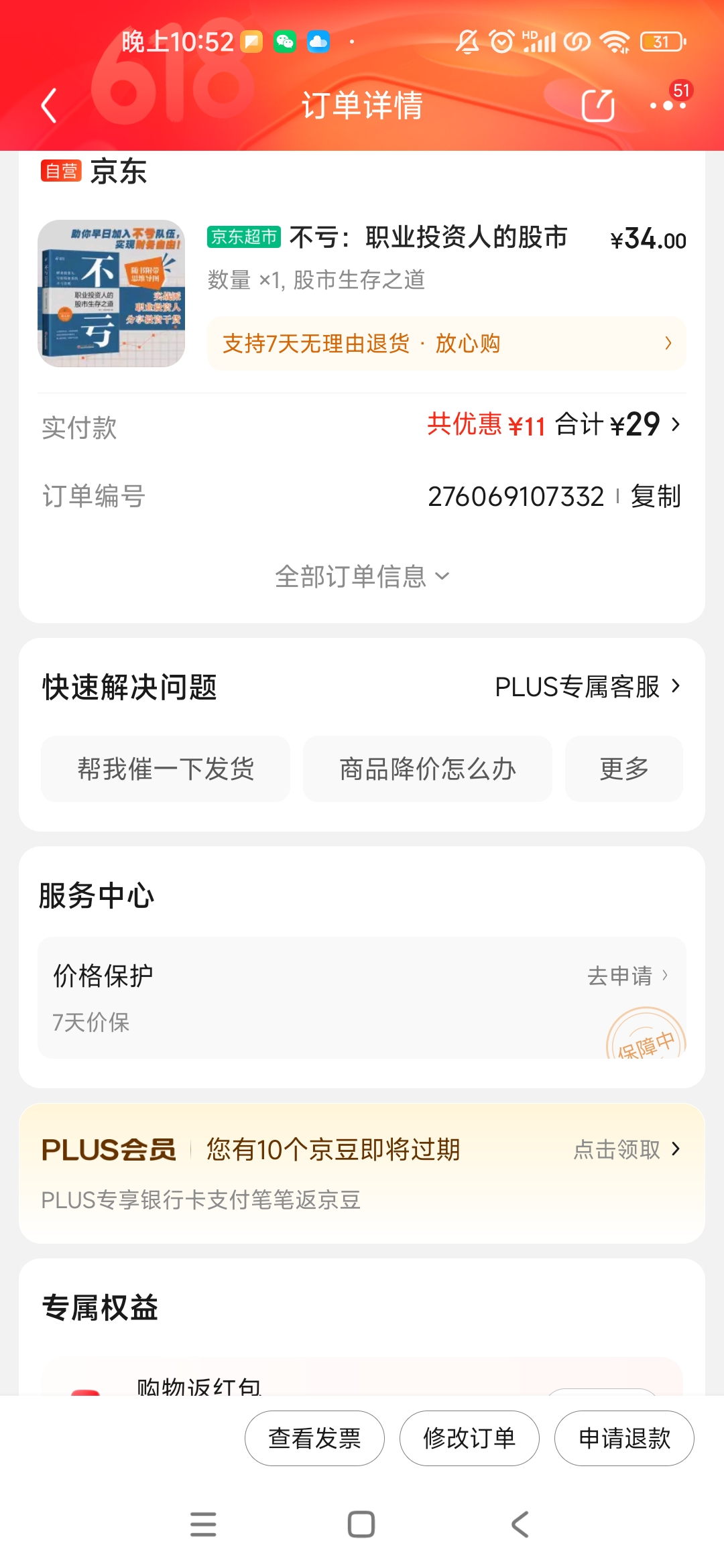Open the more options menu
Viewport: 724px width, 1568px height.
668,105
